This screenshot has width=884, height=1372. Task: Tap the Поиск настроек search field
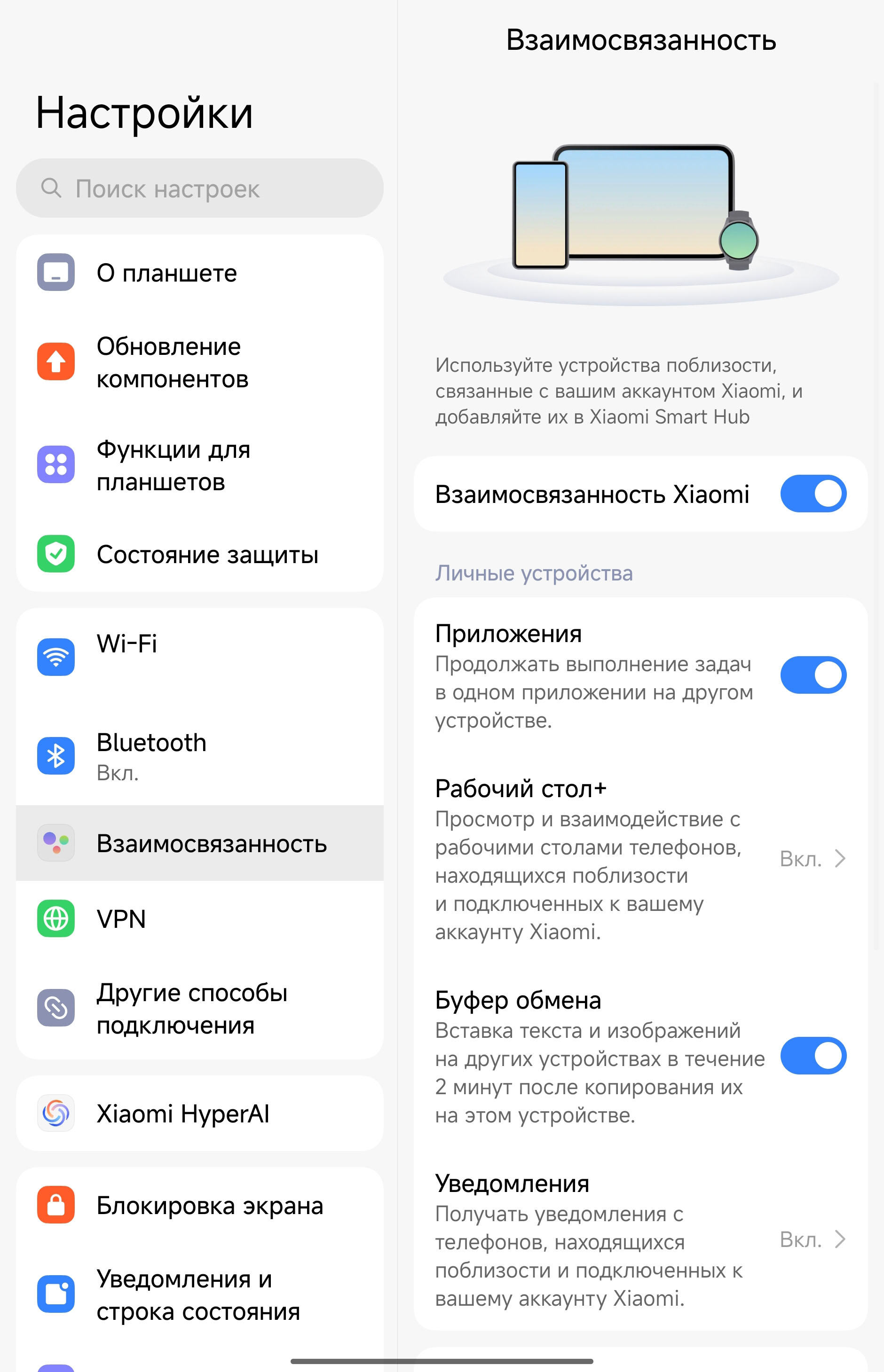199,188
